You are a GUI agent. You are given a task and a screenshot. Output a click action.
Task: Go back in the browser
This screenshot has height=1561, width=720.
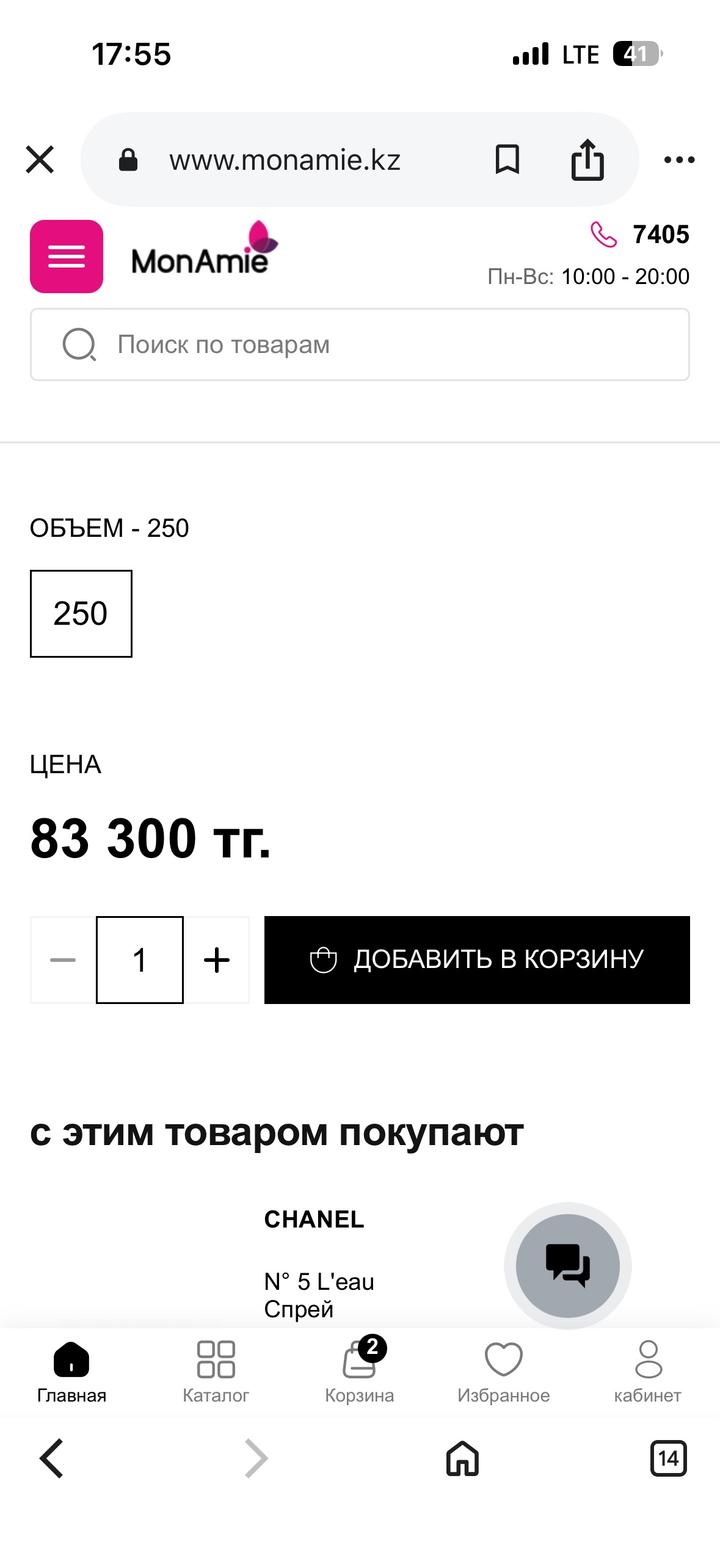pos(52,1458)
